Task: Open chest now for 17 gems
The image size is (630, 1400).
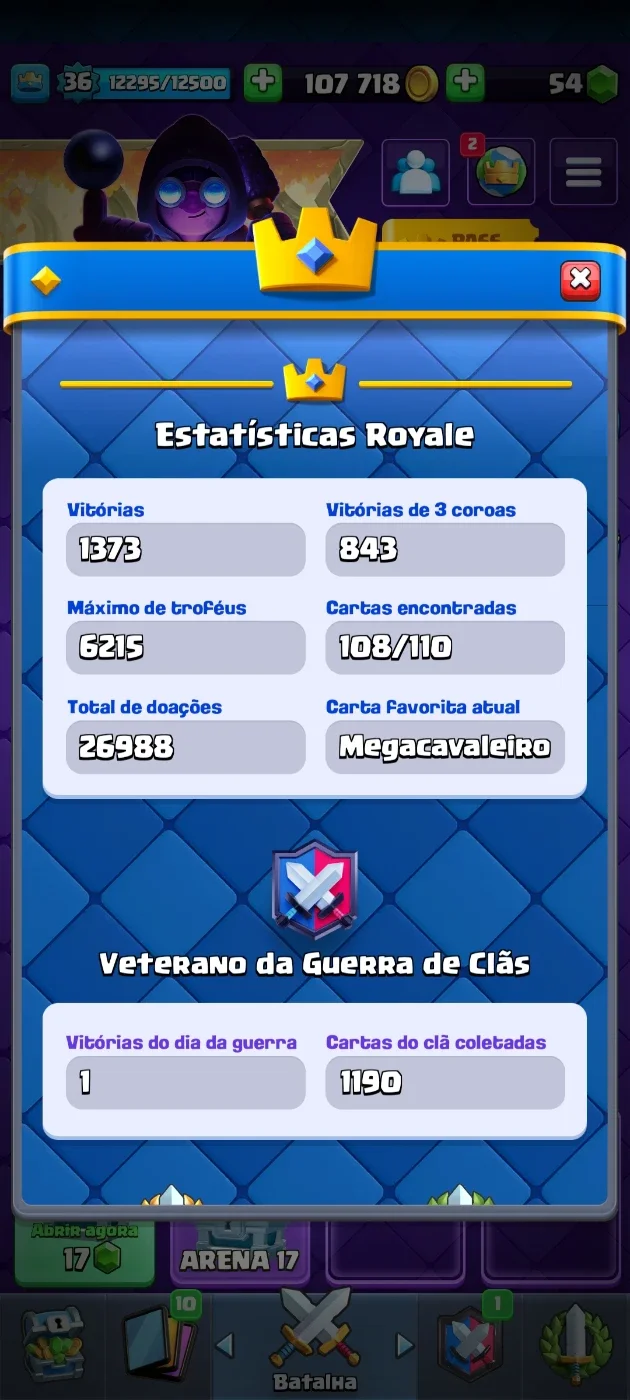Action: pyautogui.click(x=85, y=1250)
